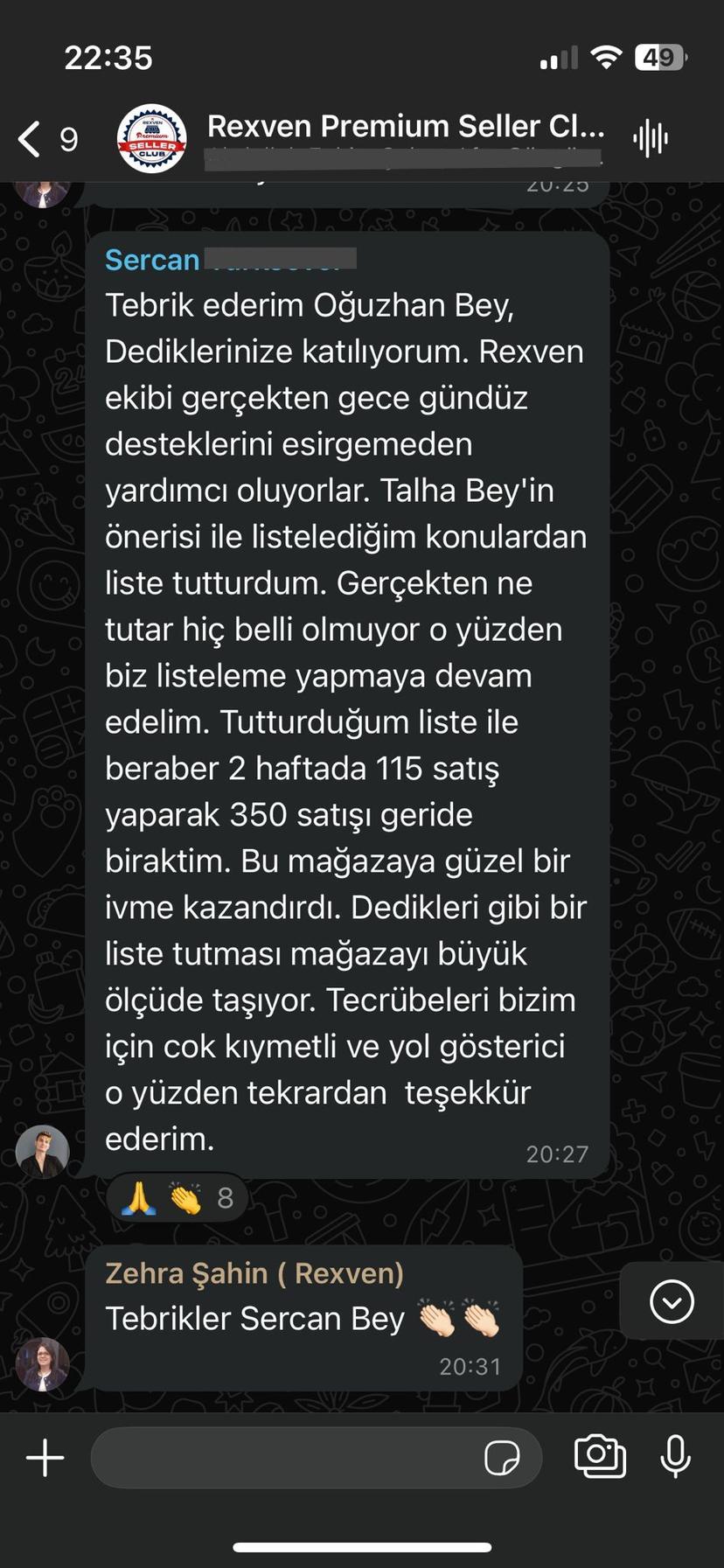Tap Zehra Şahin (Rexven) sender name

click(x=254, y=1272)
